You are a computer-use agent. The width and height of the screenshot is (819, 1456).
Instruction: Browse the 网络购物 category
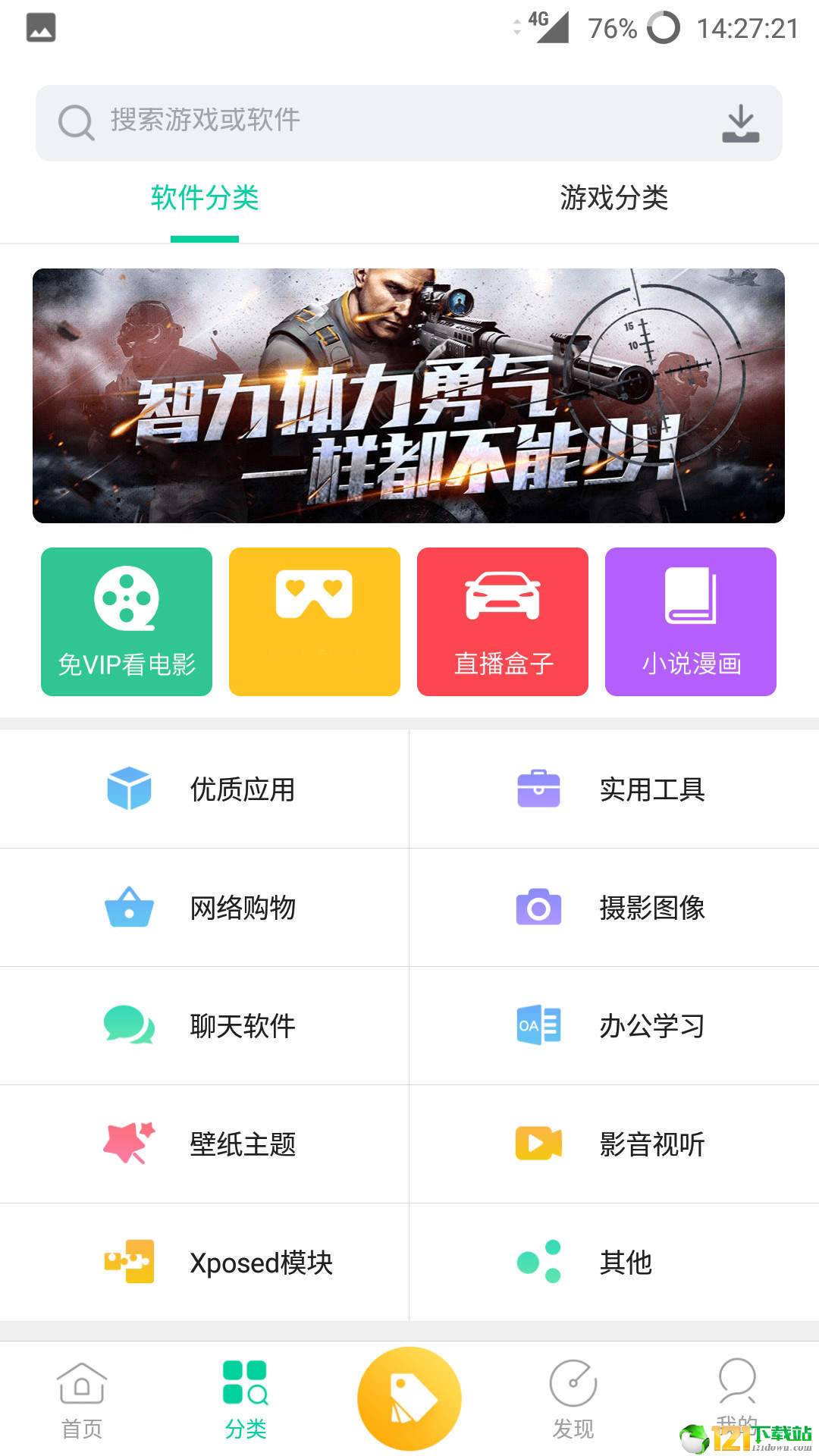[x=205, y=908]
